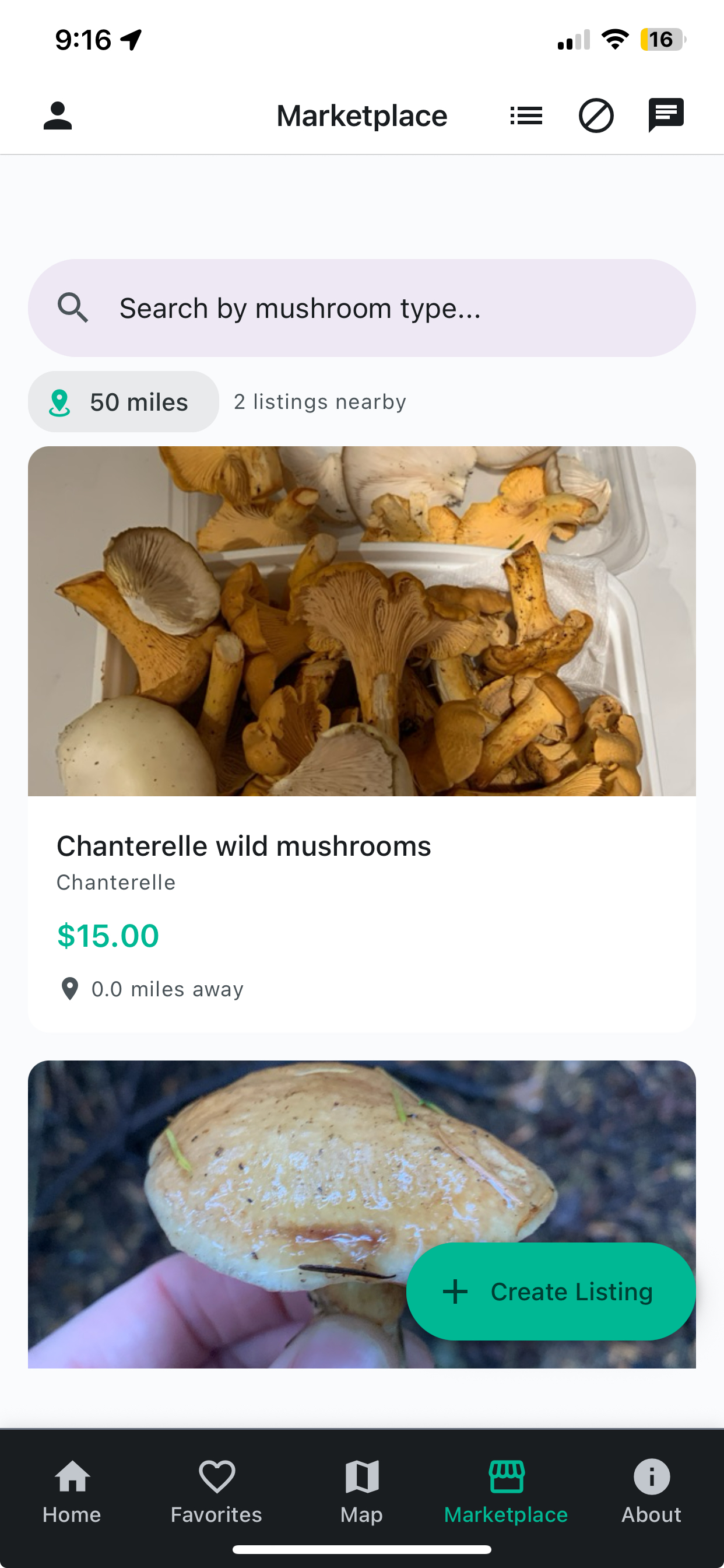Tap the $15.00 price label
The height and width of the screenshot is (1568, 724).
[109, 937]
